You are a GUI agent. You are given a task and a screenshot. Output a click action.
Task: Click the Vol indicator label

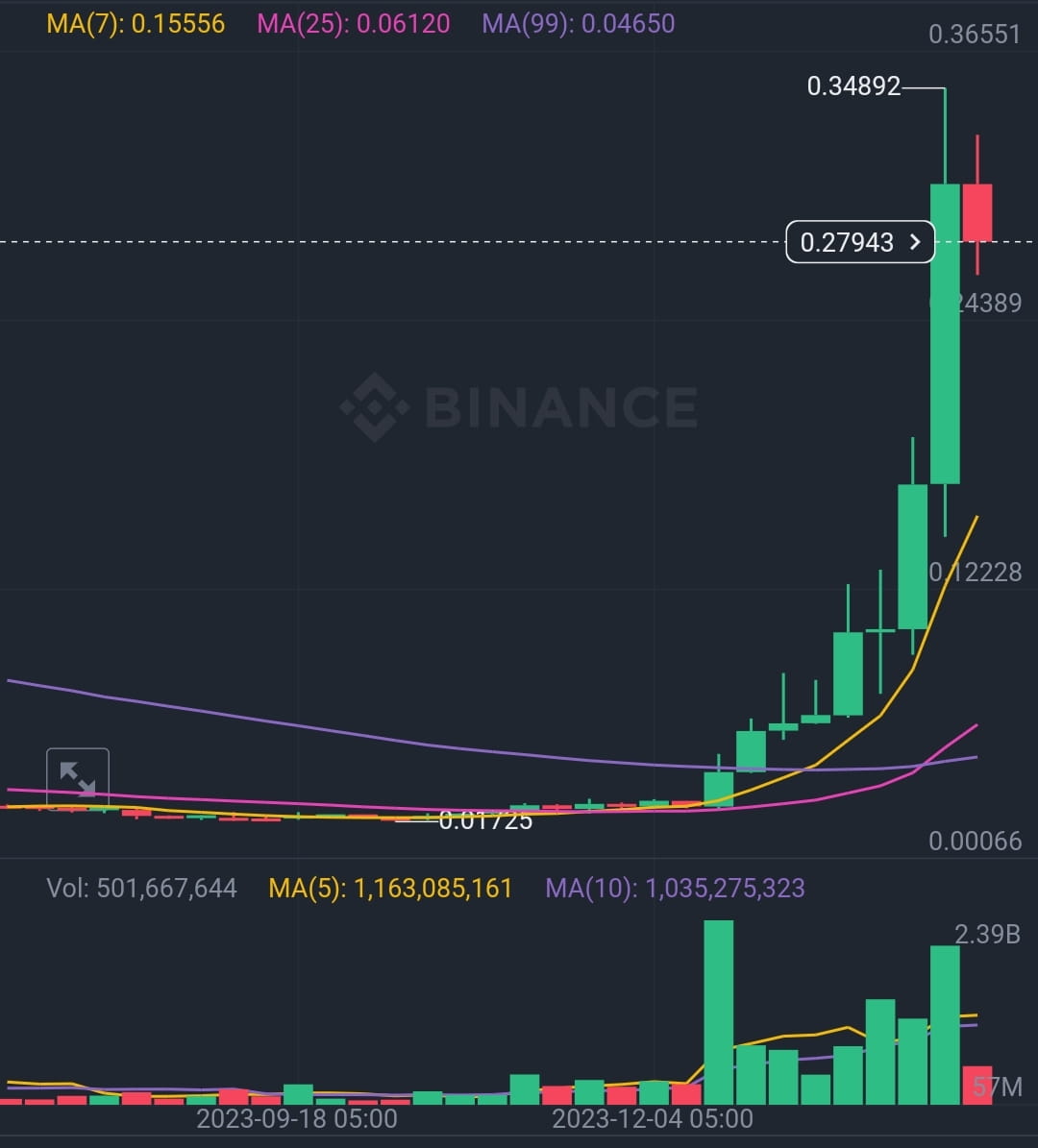(141, 889)
